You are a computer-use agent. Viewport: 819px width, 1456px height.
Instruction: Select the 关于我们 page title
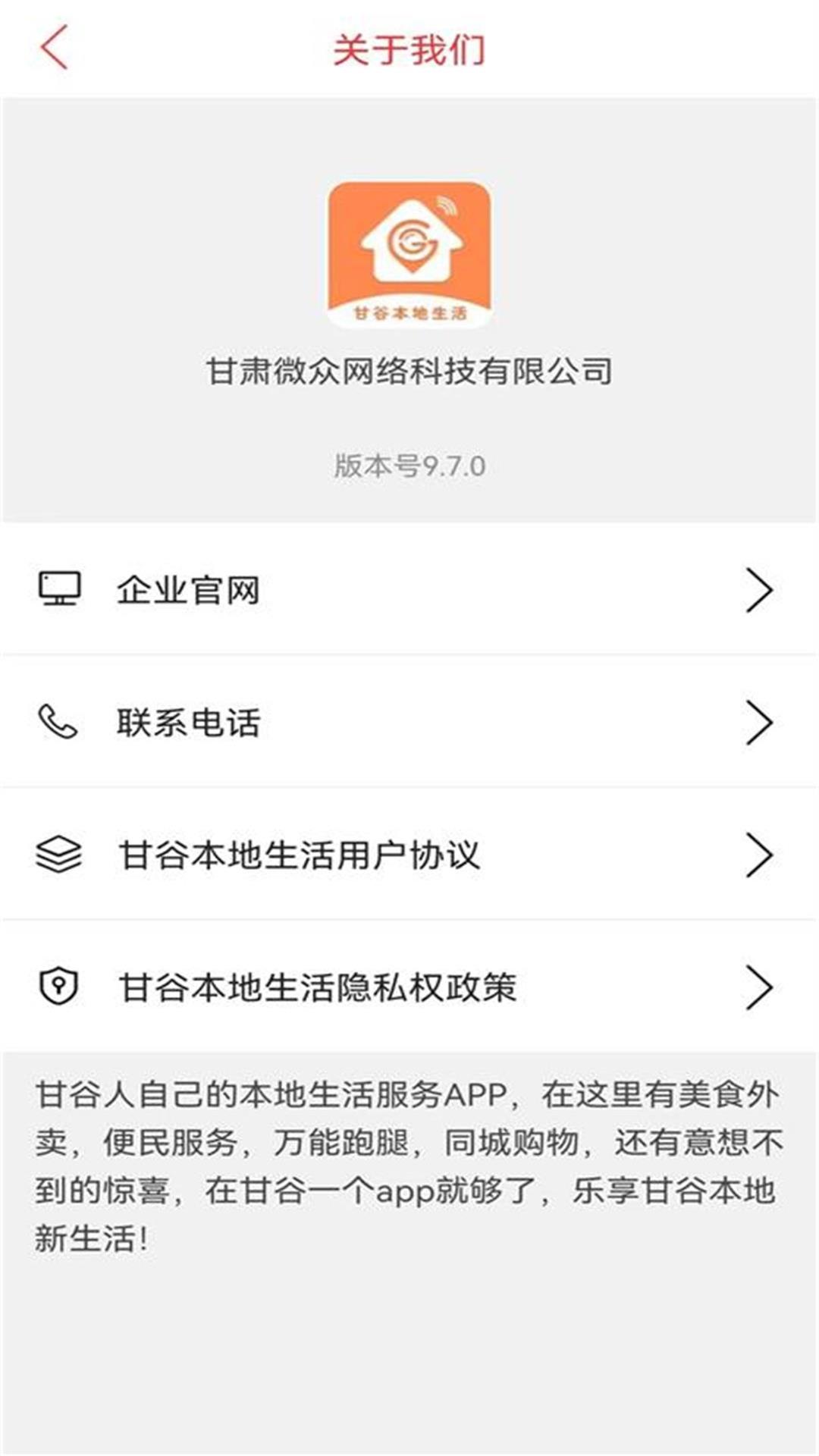coord(409,49)
